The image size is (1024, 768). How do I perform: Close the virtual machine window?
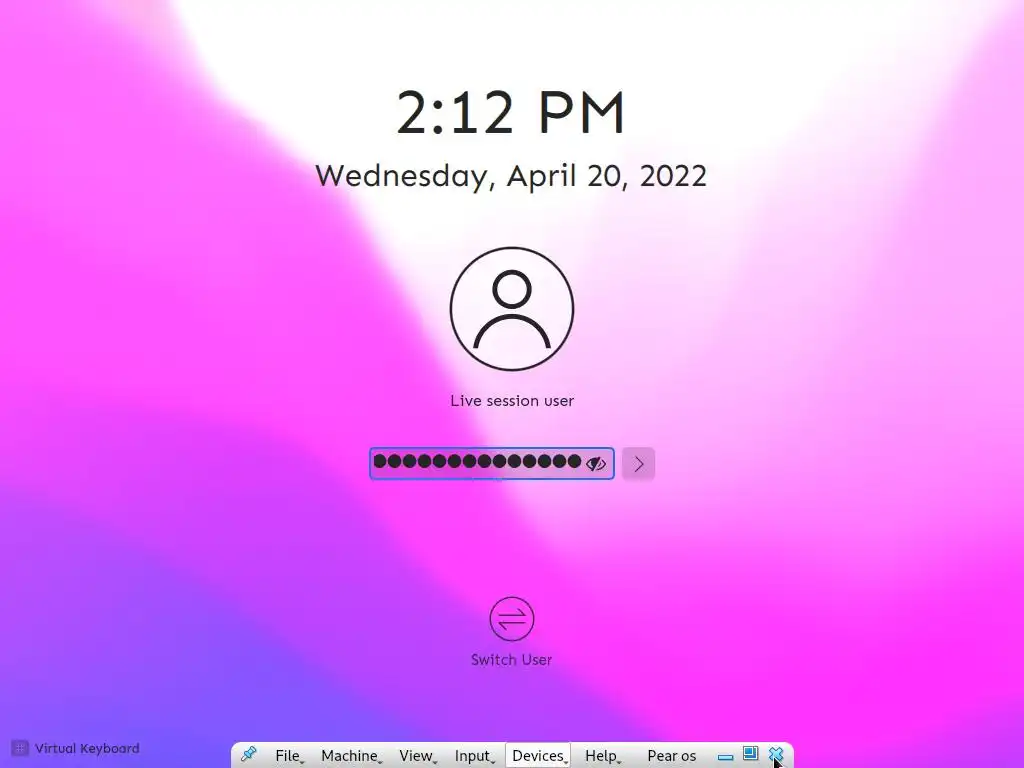click(776, 755)
